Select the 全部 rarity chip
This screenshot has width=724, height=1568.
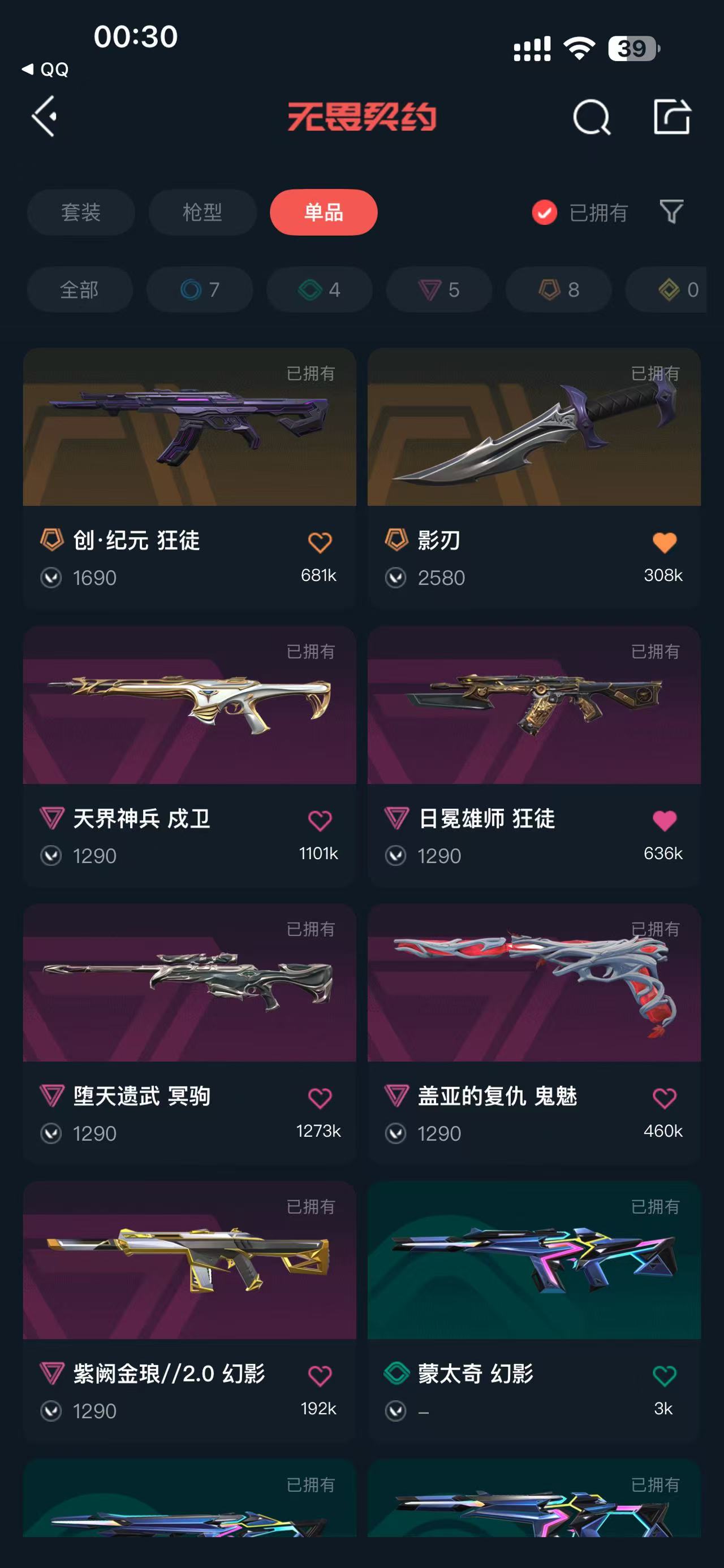(80, 289)
